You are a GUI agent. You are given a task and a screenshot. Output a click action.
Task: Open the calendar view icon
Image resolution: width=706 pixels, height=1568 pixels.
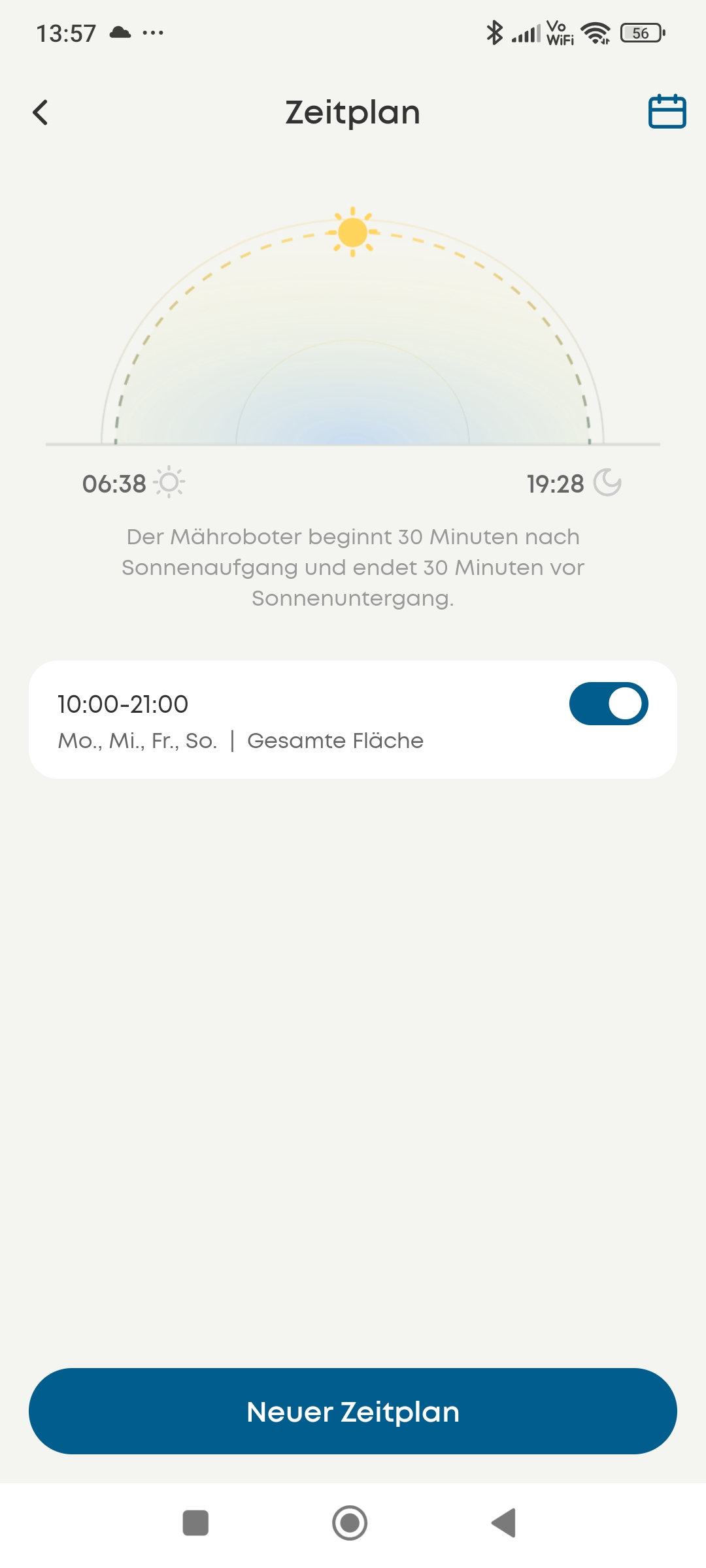(667, 112)
